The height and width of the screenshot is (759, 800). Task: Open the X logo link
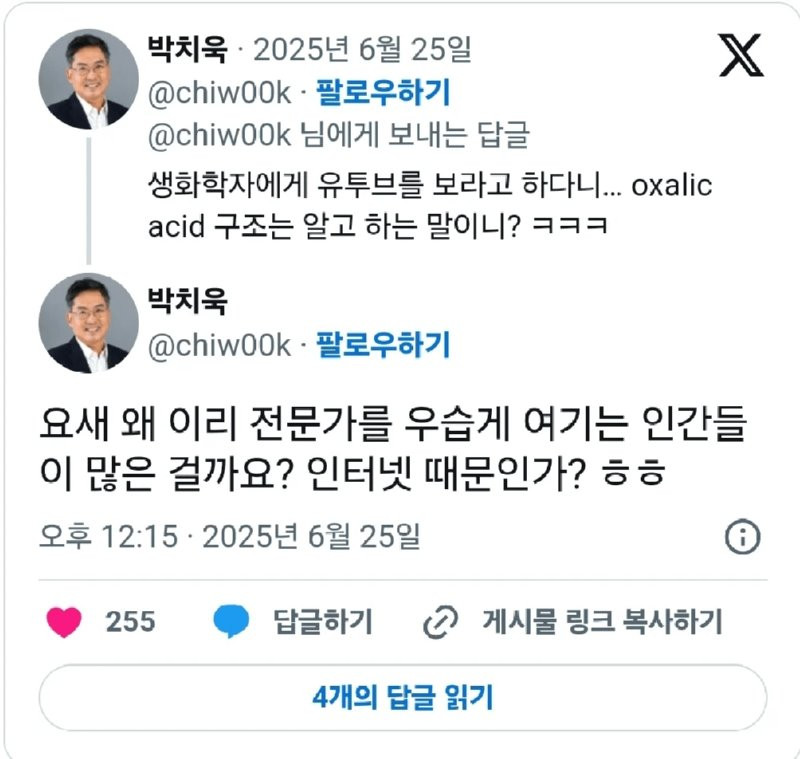pyautogui.click(x=741, y=54)
